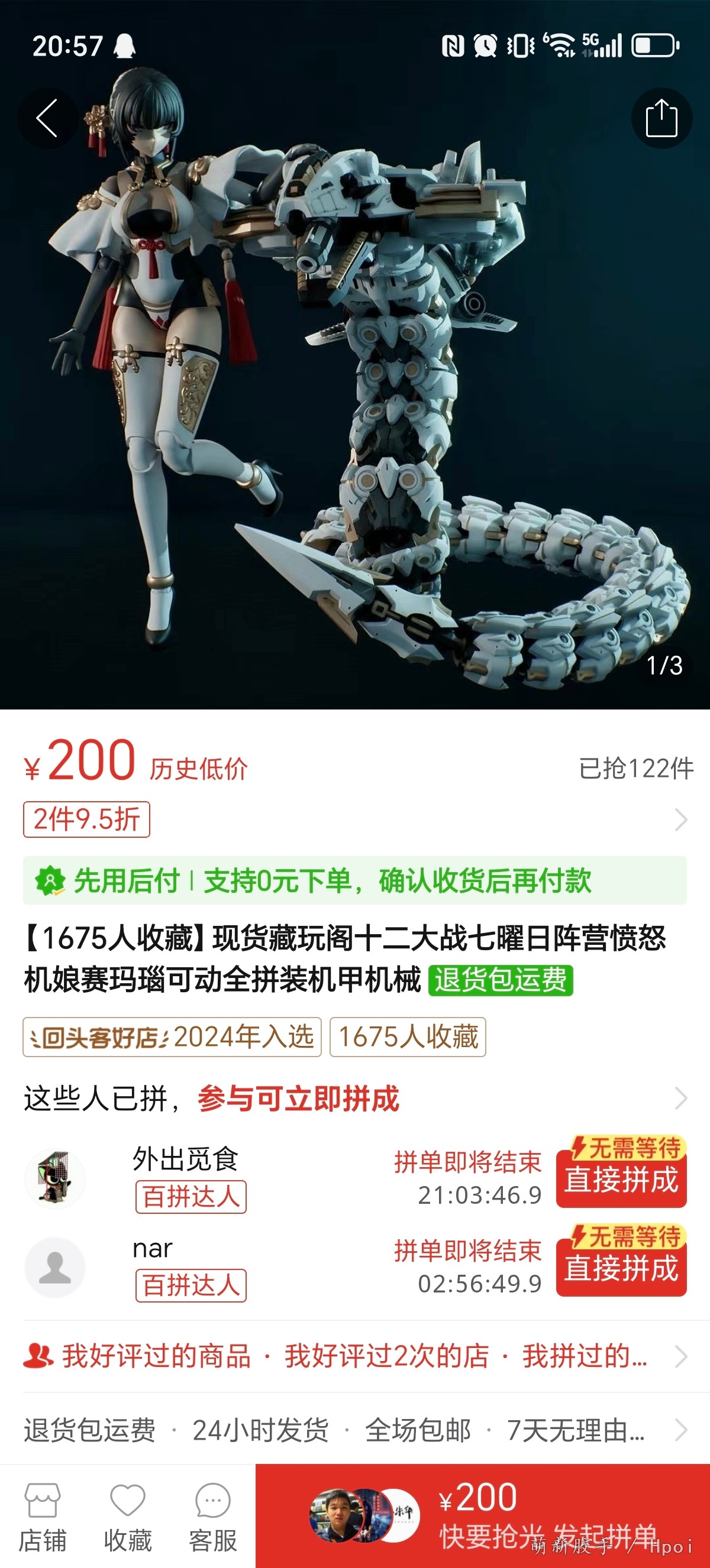View service guarantees like 退货包运费
The width and height of the screenshot is (710, 1568).
(x=355, y=1430)
